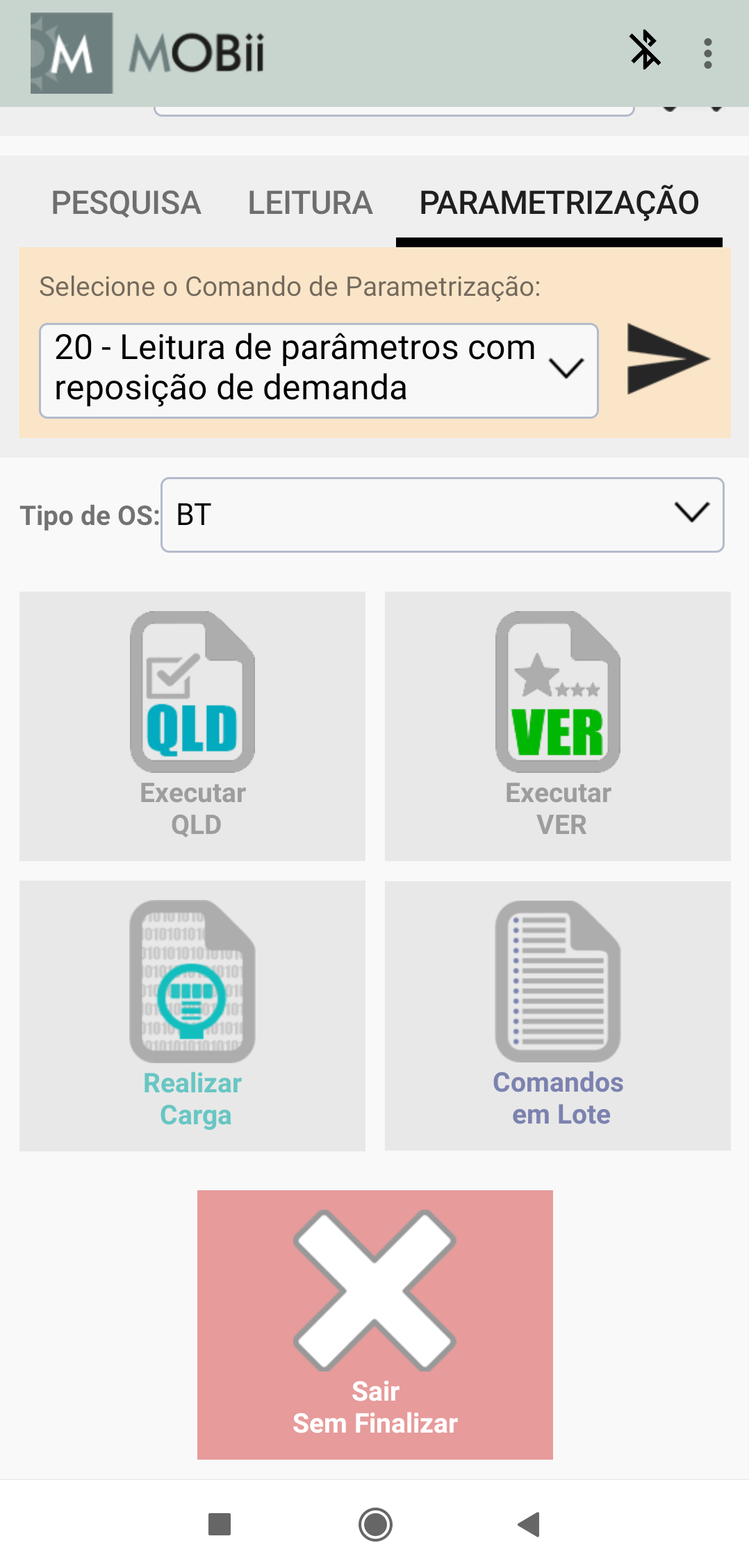Switch to the LEITURA tab
This screenshot has width=749, height=1568.
pyautogui.click(x=310, y=203)
